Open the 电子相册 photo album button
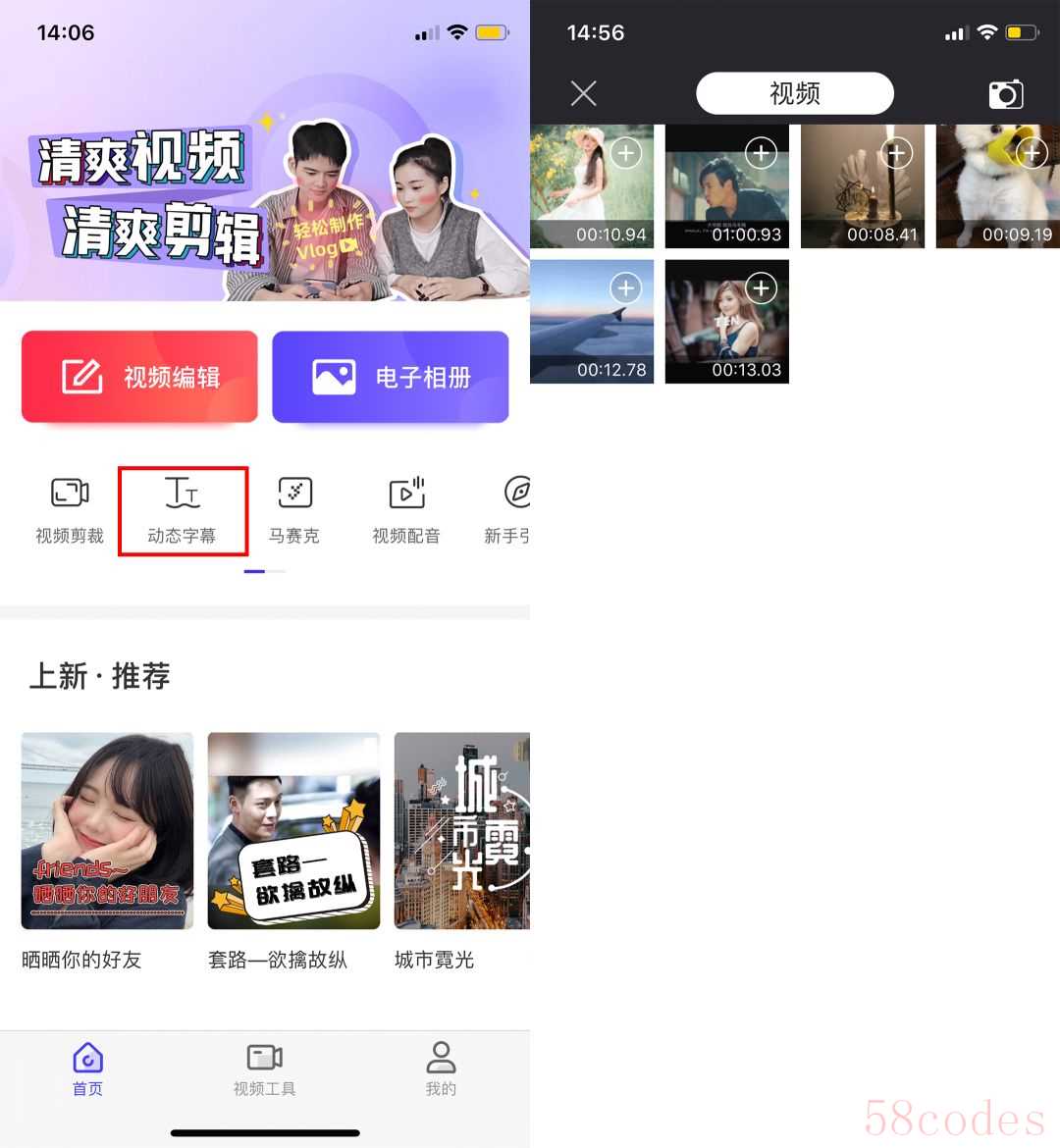The width and height of the screenshot is (1060, 1148). [x=391, y=377]
